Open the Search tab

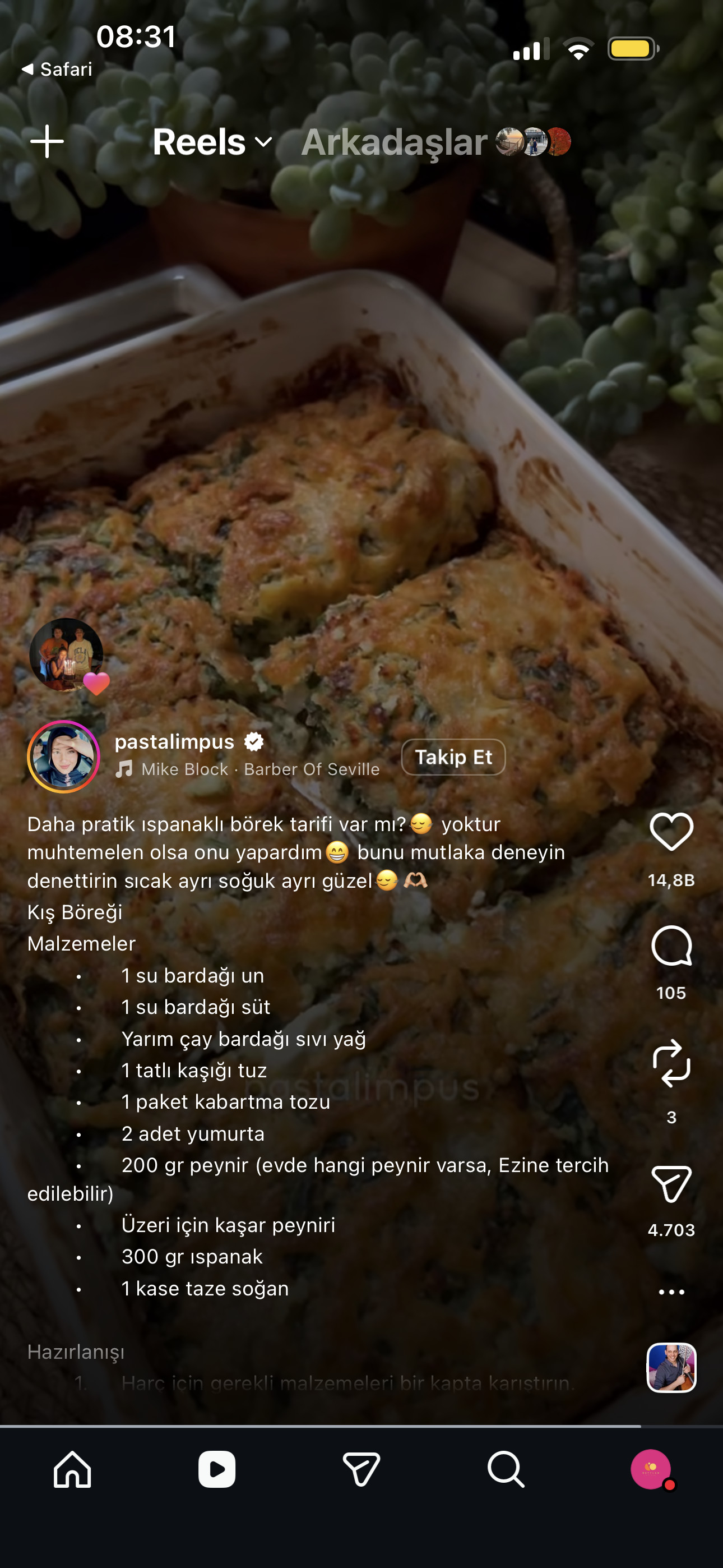[506, 1469]
